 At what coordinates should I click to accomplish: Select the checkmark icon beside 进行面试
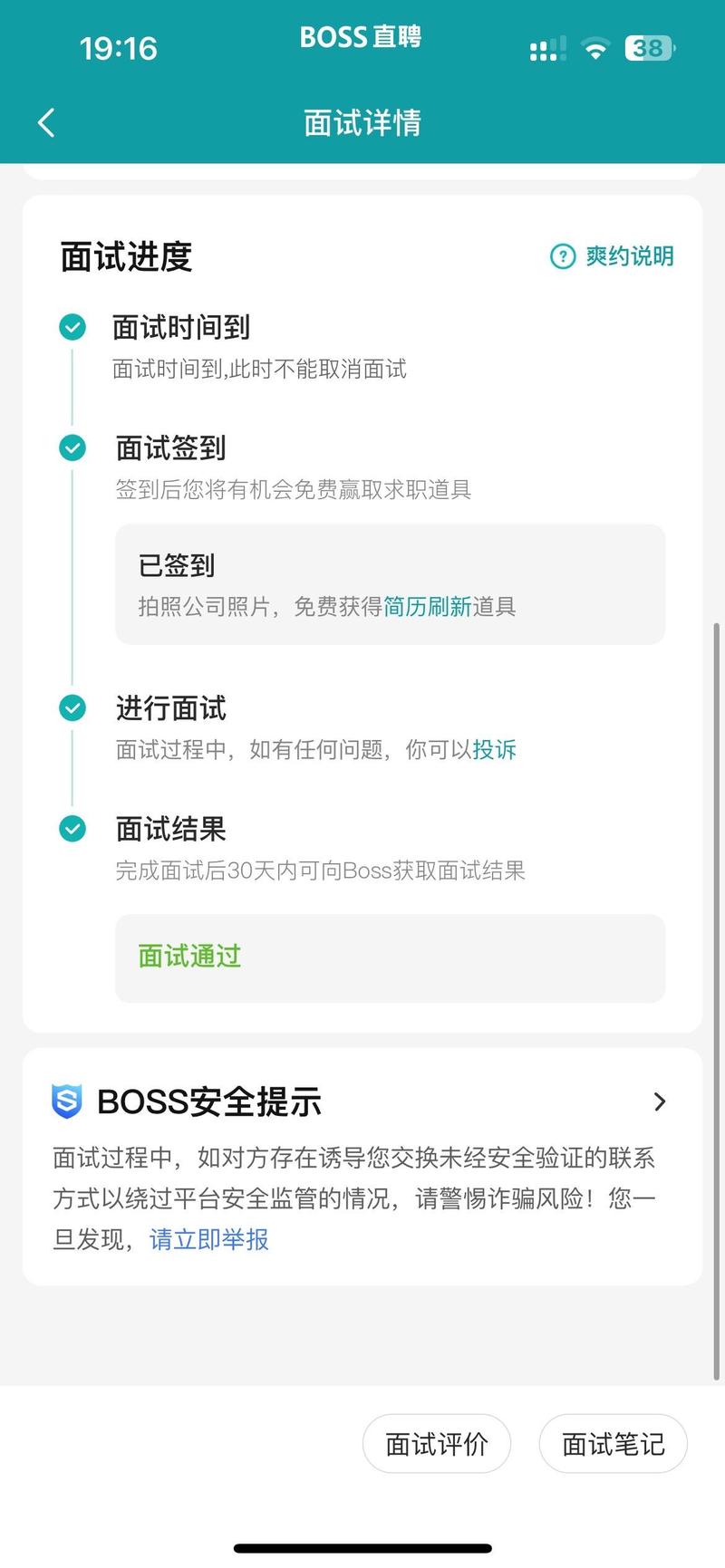(x=72, y=707)
